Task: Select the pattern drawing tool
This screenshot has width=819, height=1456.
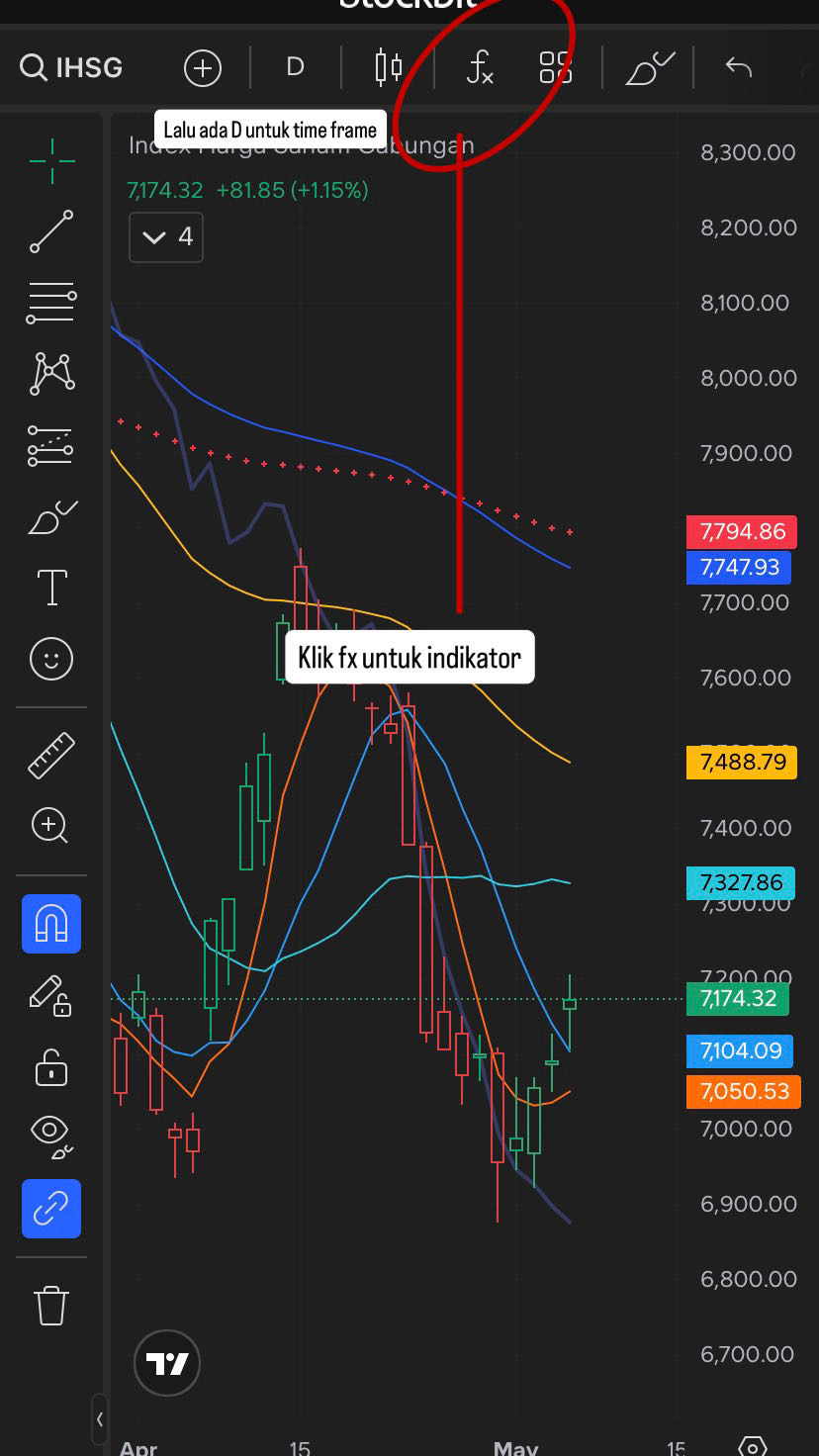Action: point(51,374)
